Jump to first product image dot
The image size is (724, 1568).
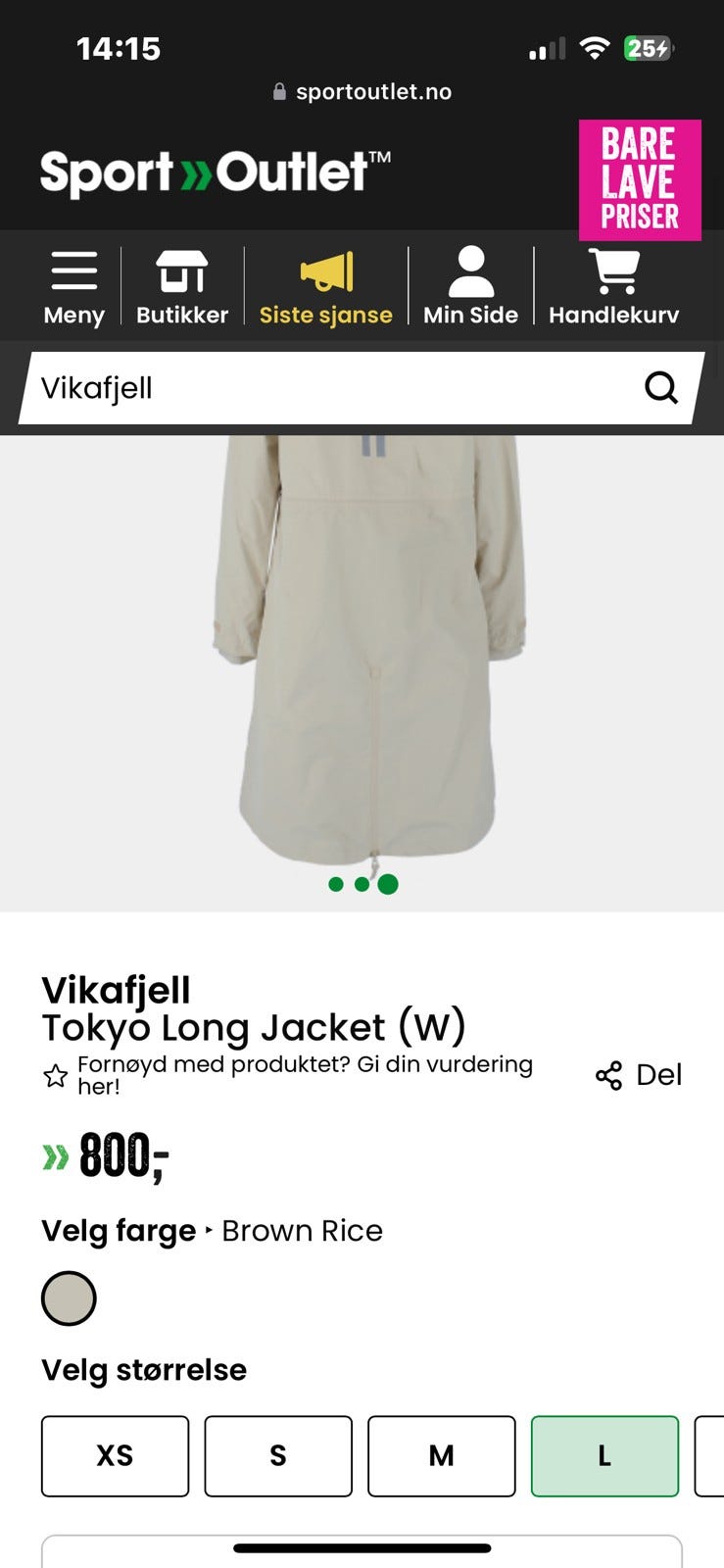[336, 884]
